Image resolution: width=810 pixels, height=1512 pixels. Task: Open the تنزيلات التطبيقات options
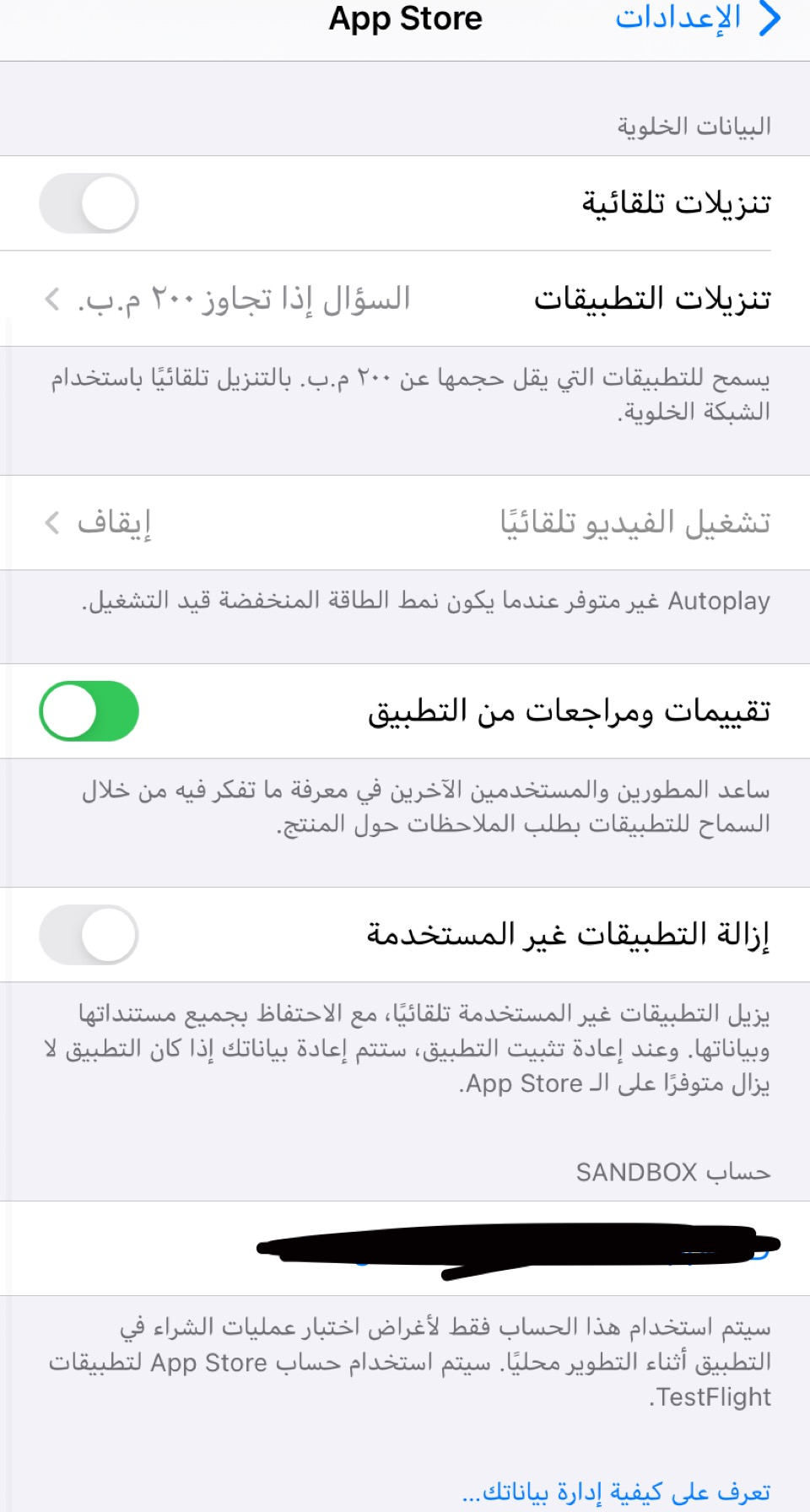(405, 298)
